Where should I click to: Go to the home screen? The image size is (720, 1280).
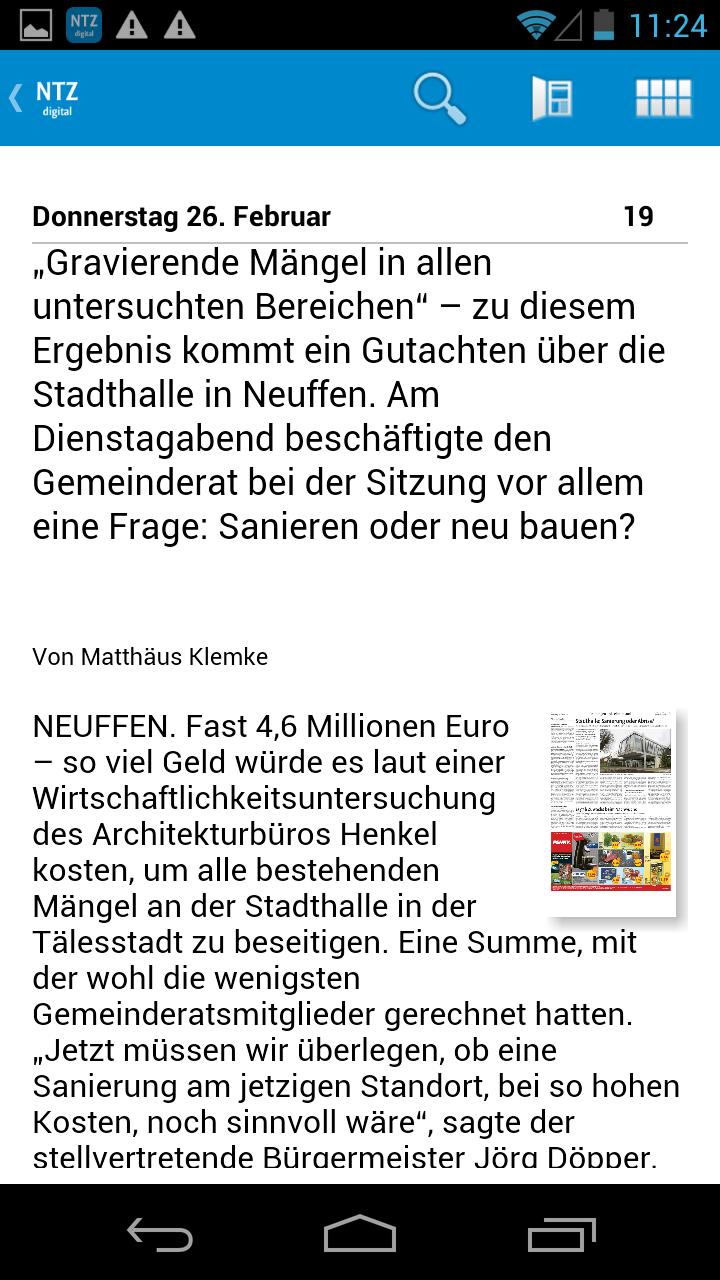click(x=360, y=1233)
